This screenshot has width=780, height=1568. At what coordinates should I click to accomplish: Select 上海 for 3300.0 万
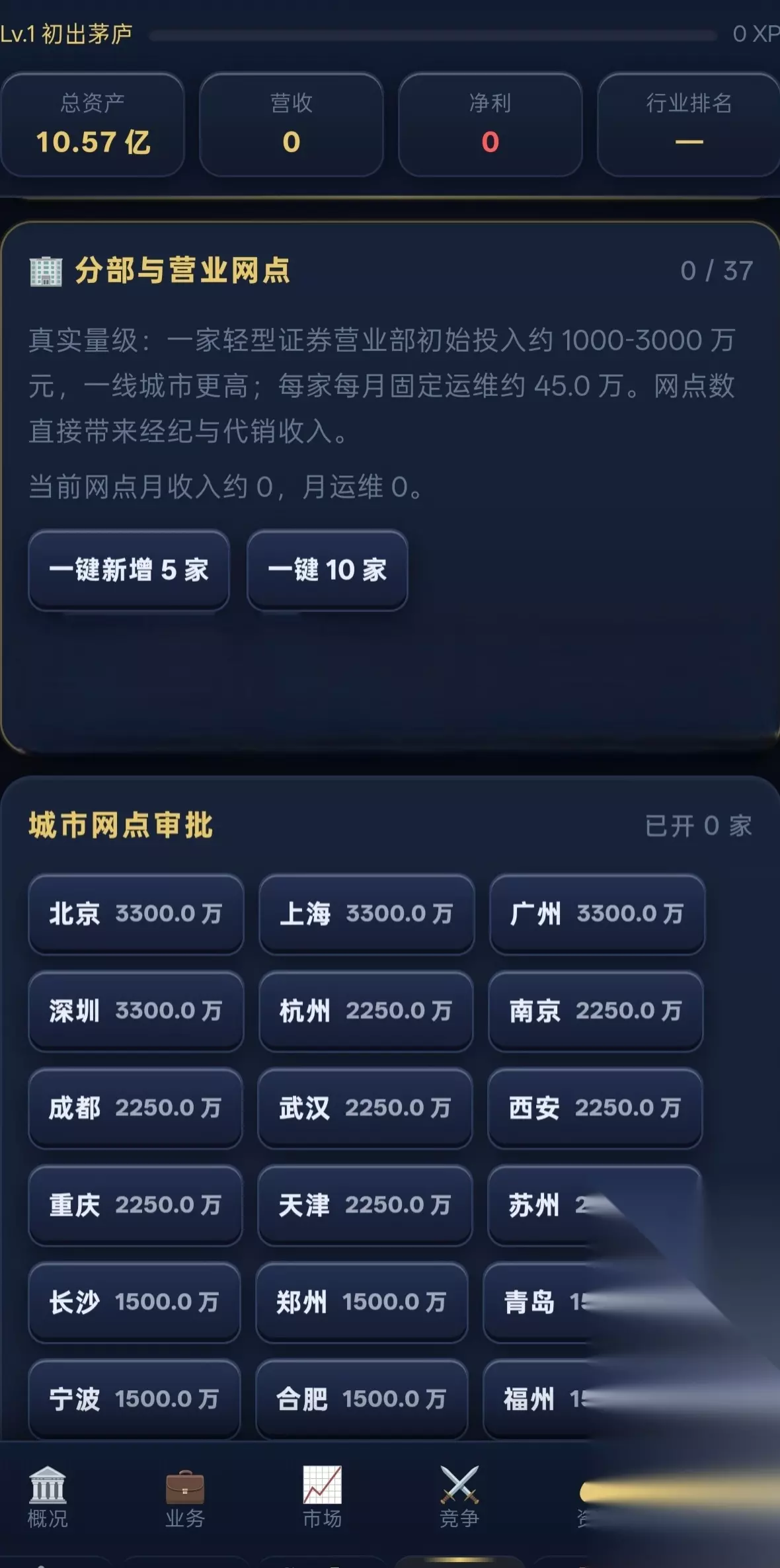tap(367, 914)
